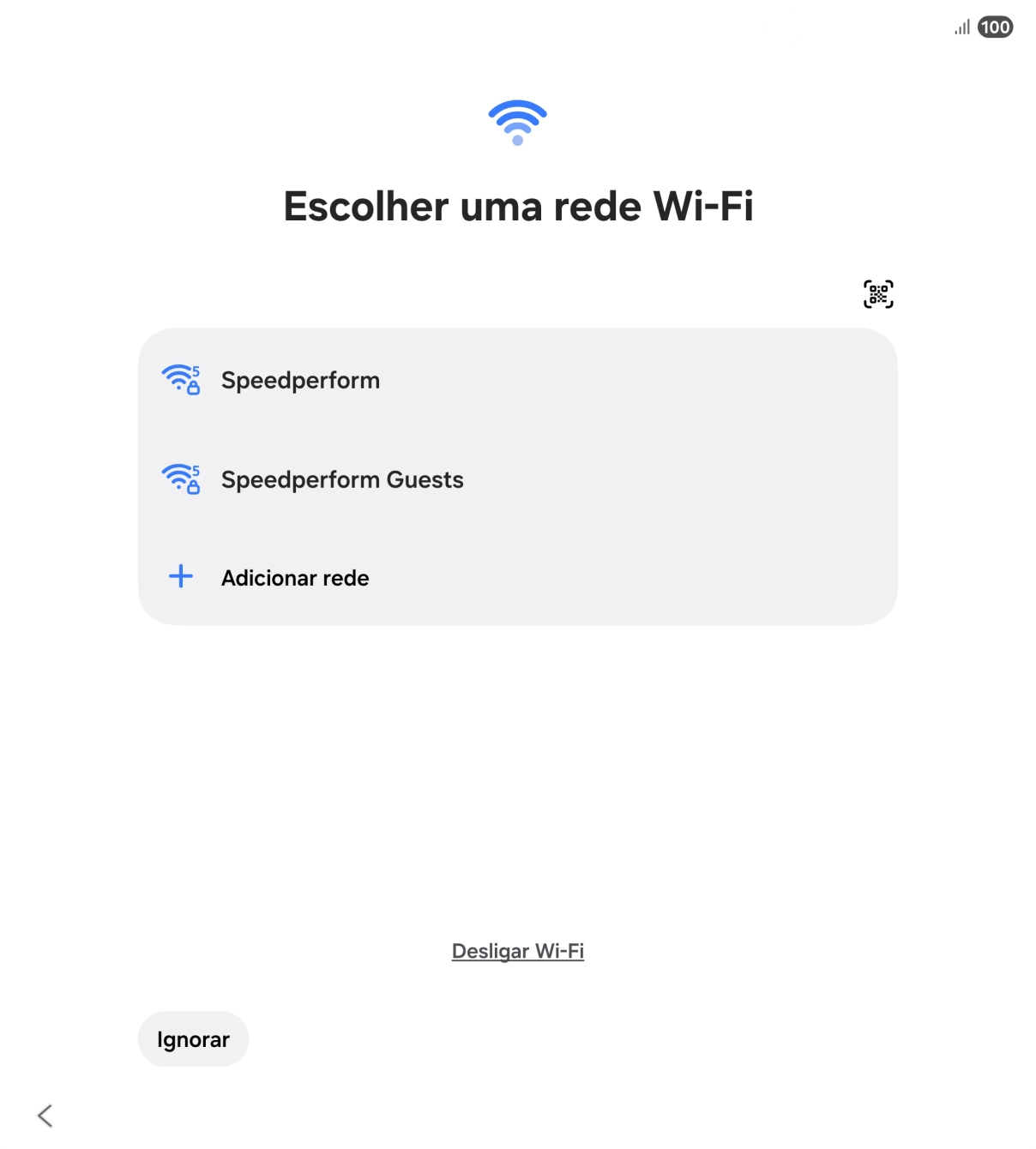Click the signal strength bars in the status bar
This screenshot has height=1149, width=1036.
(962, 27)
